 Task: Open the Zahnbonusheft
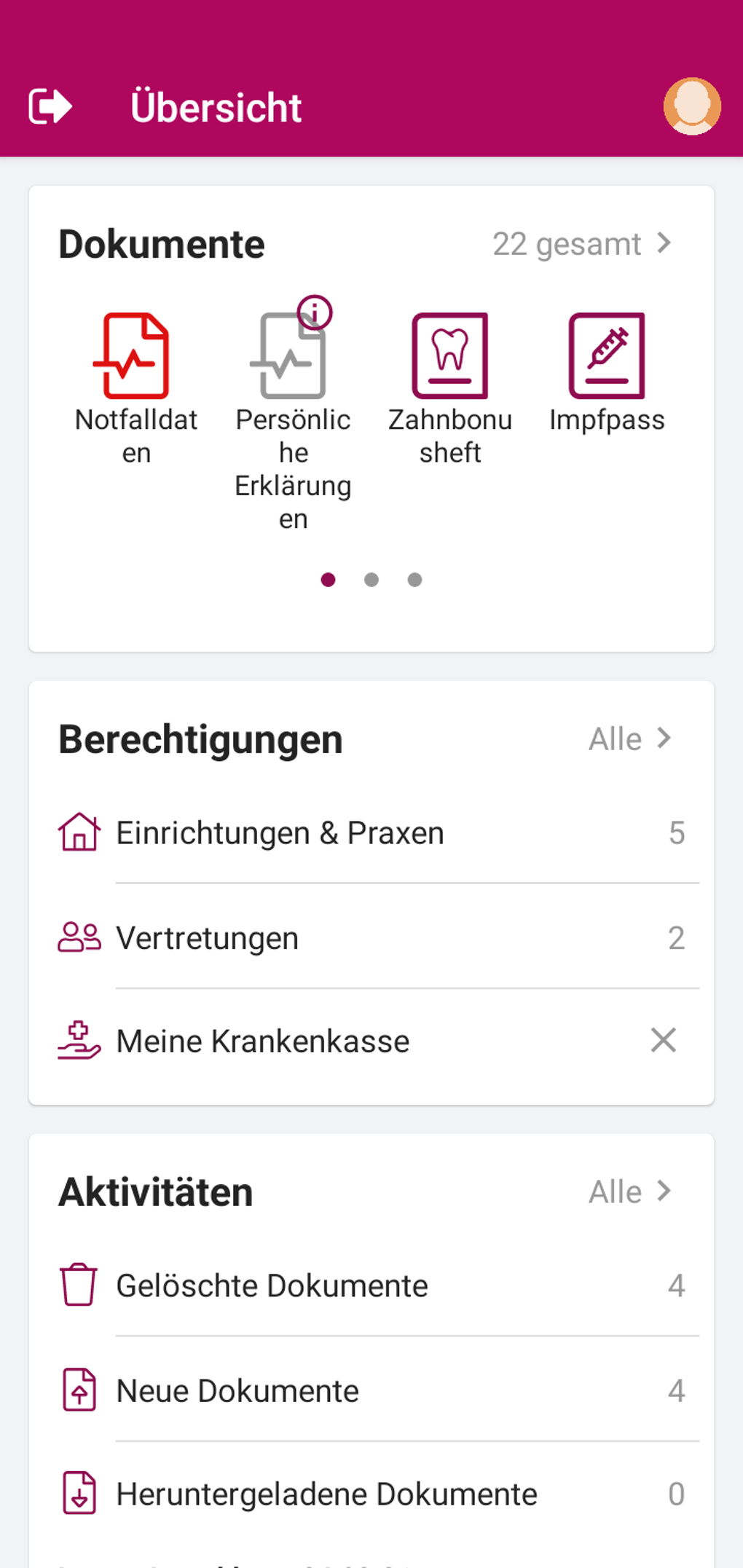[449, 386]
